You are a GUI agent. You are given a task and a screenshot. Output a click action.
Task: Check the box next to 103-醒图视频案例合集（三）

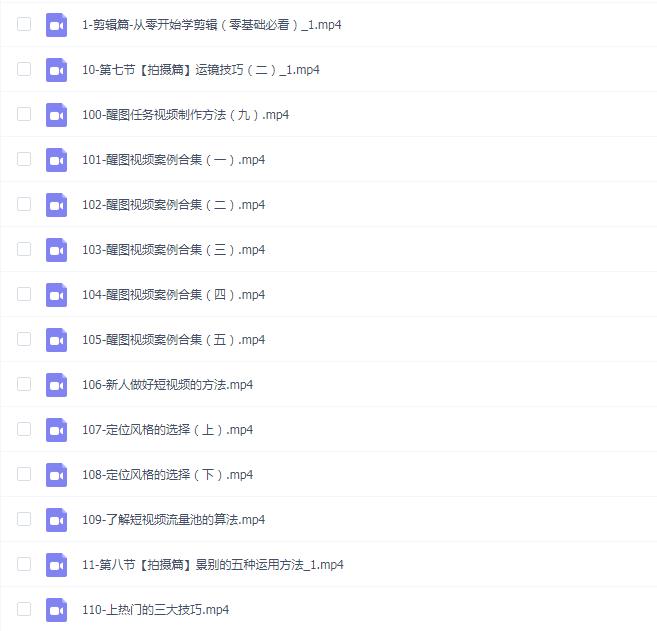pyautogui.click(x=24, y=249)
